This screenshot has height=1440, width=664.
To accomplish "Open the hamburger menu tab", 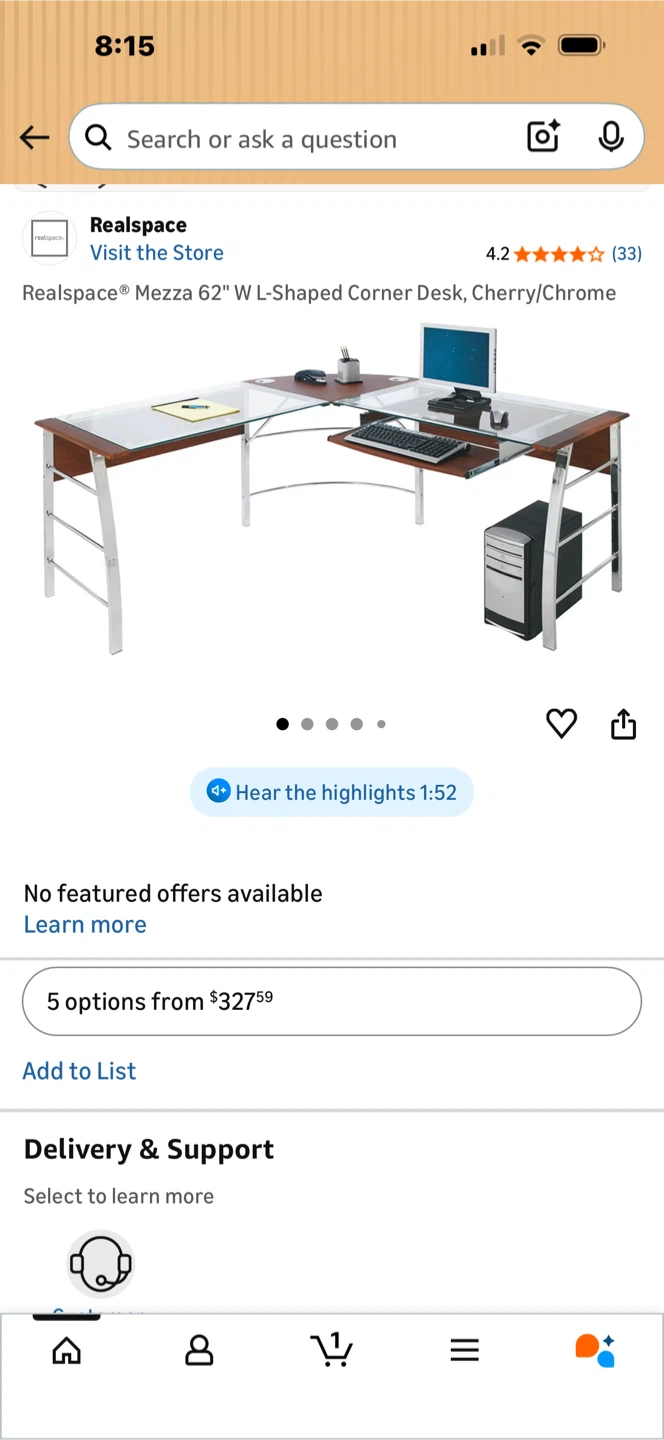I will click(465, 1351).
